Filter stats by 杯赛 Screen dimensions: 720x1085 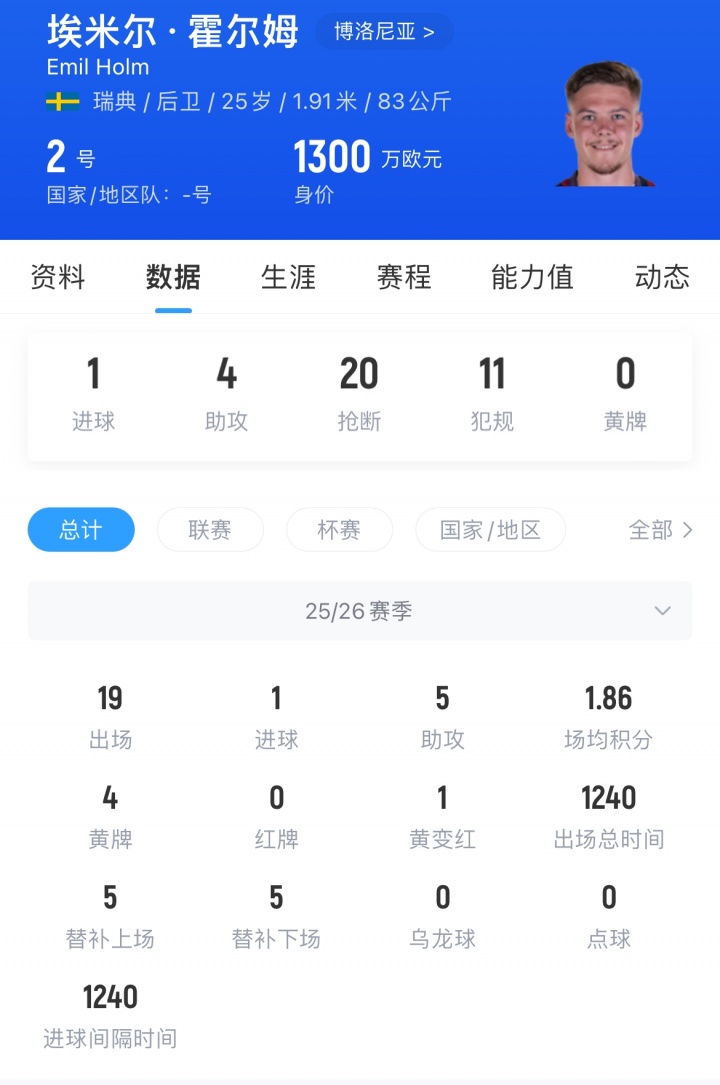coord(339,530)
